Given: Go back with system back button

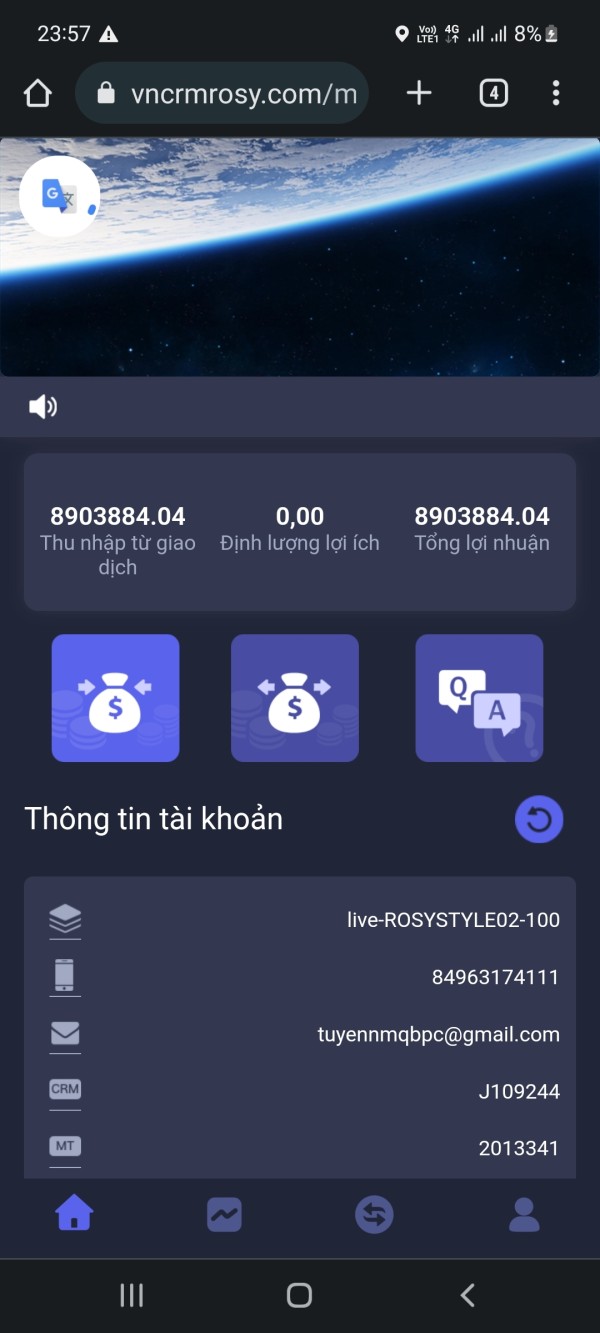Looking at the screenshot, I should [x=467, y=1295].
